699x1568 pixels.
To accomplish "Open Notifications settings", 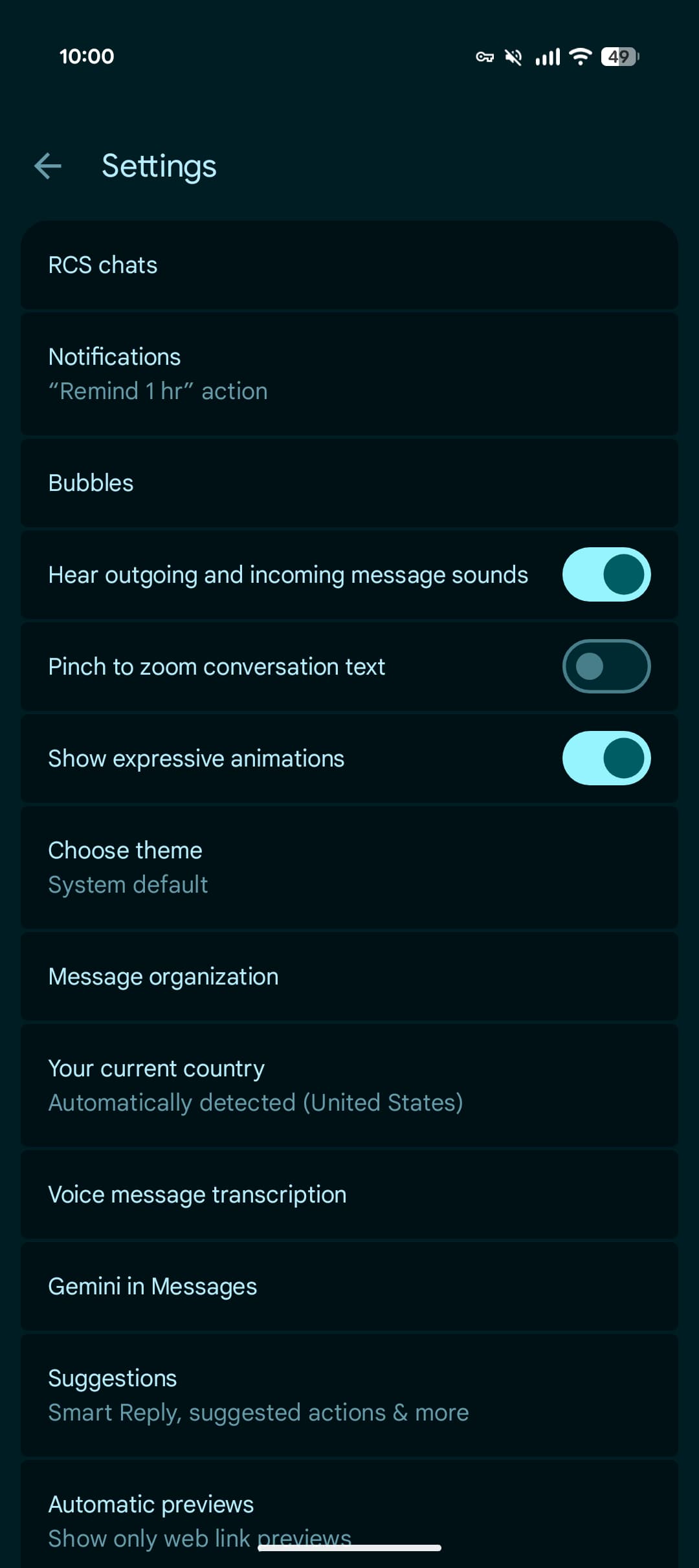I will (x=349, y=374).
